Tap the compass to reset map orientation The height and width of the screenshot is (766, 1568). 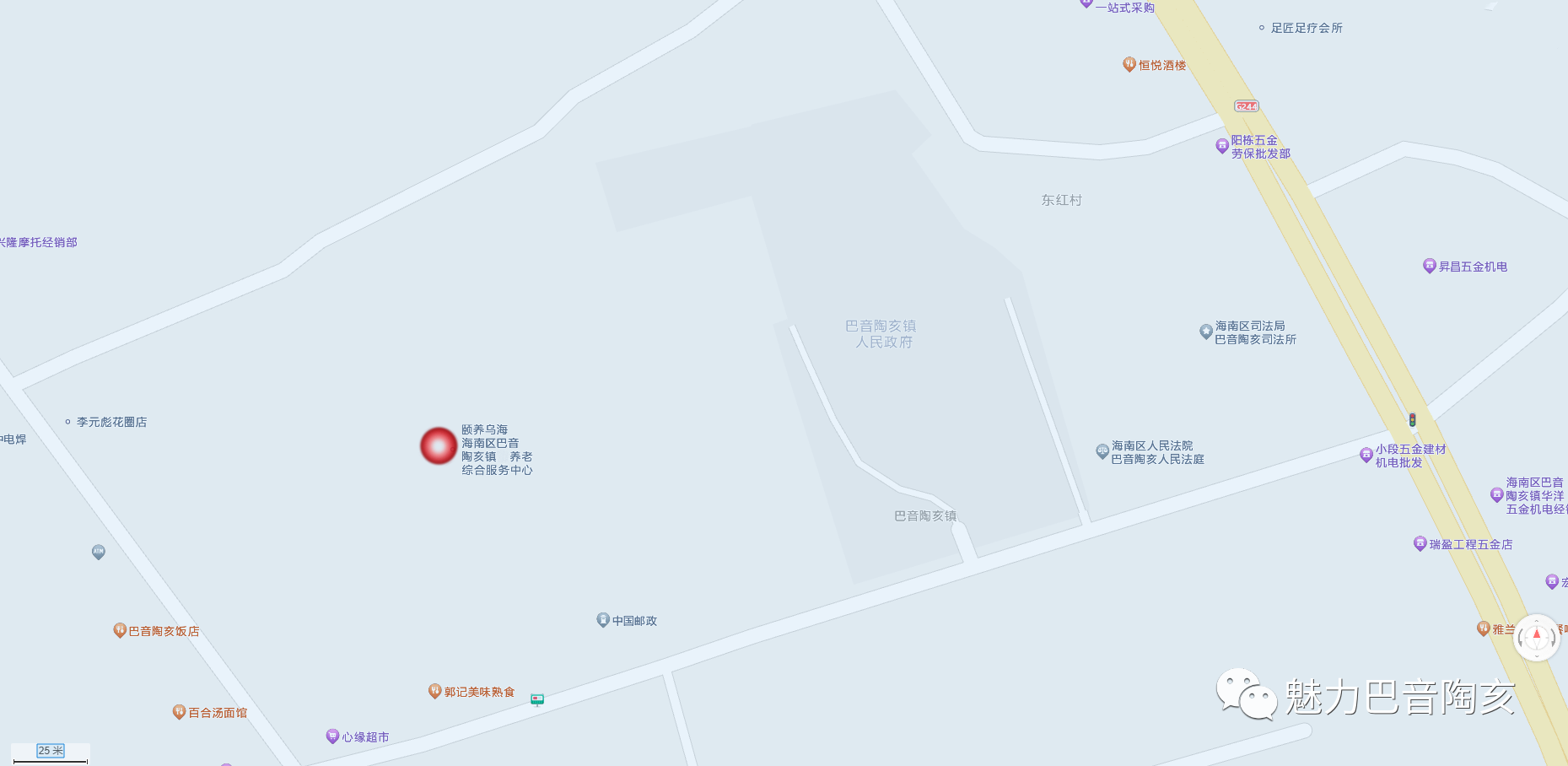pyautogui.click(x=1536, y=638)
